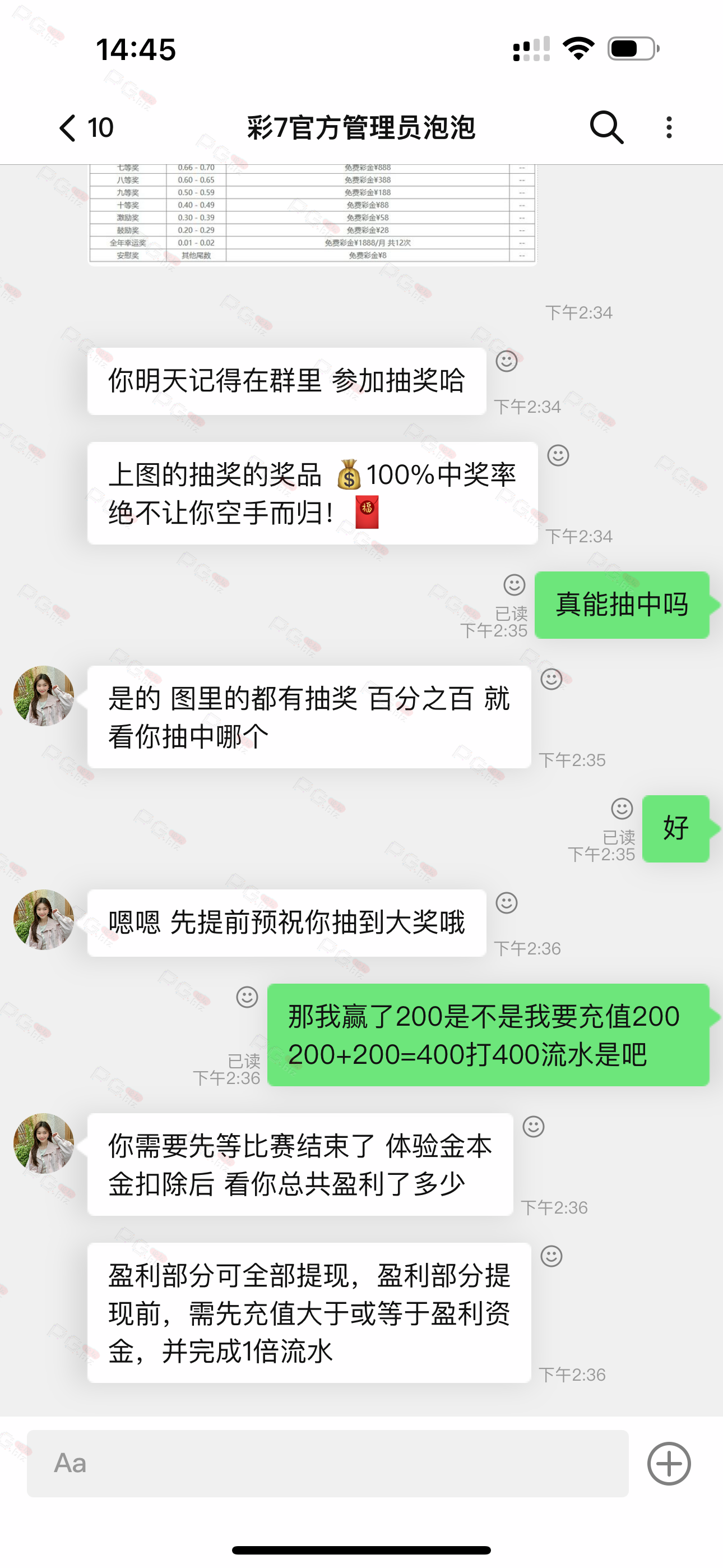
Task: Go back to the chat list
Action: click(85, 128)
